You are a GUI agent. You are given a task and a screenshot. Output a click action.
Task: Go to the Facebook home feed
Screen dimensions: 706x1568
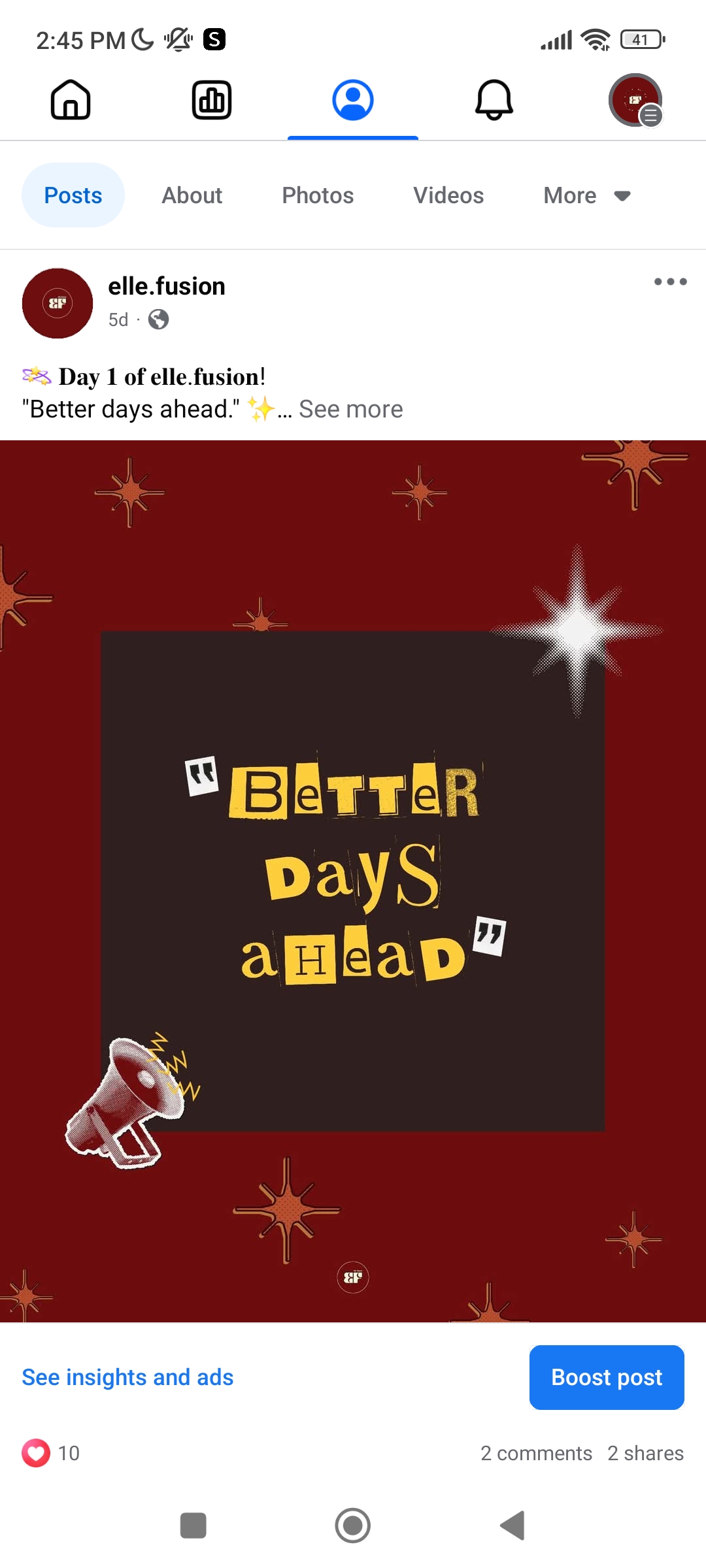pos(71,100)
